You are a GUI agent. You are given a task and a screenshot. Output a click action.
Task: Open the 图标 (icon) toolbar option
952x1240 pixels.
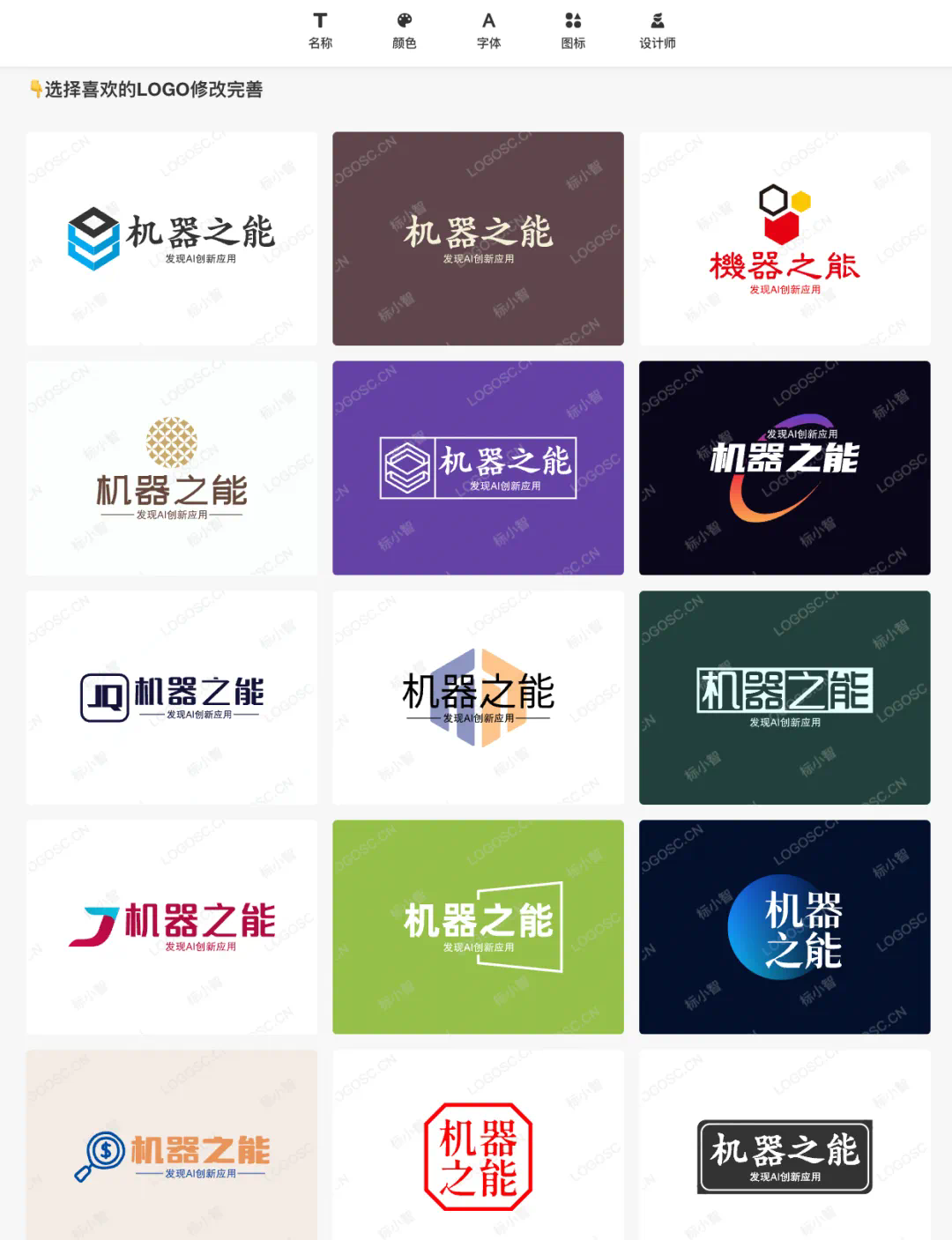point(573,30)
